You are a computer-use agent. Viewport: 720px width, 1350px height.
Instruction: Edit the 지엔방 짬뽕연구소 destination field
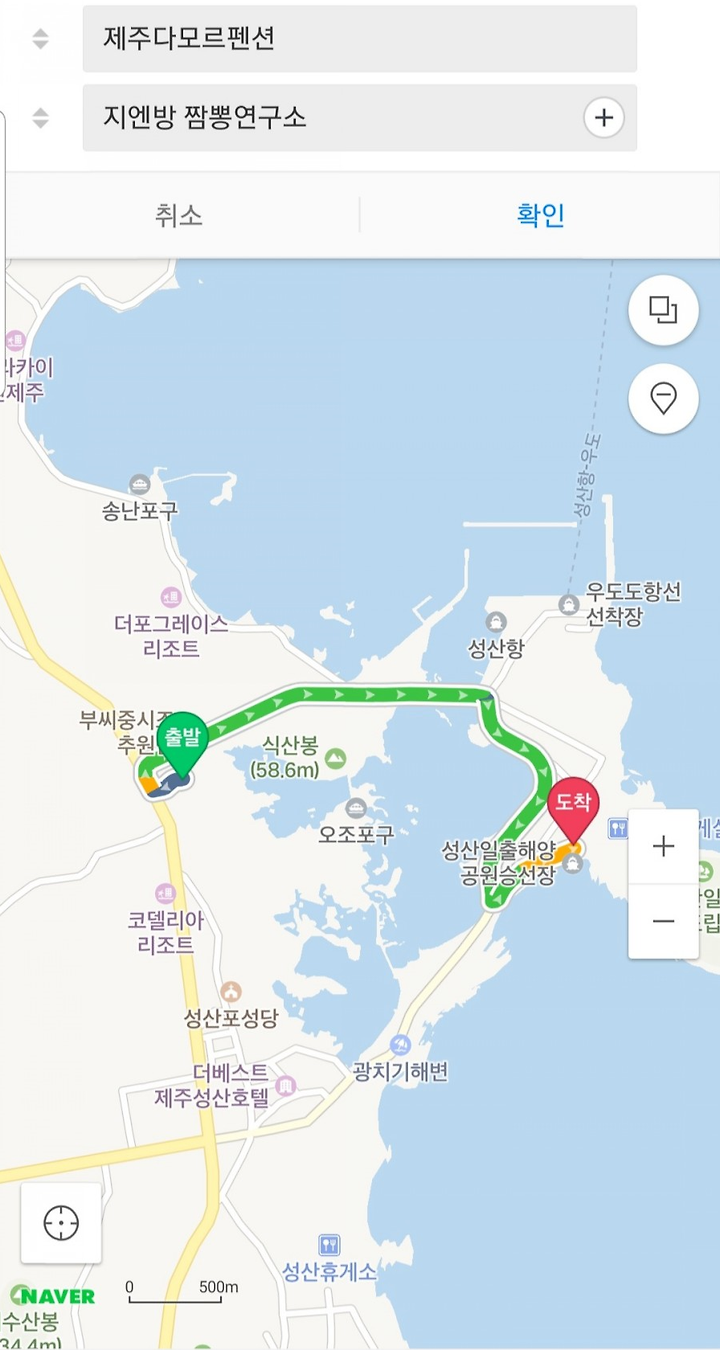(x=359, y=118)
